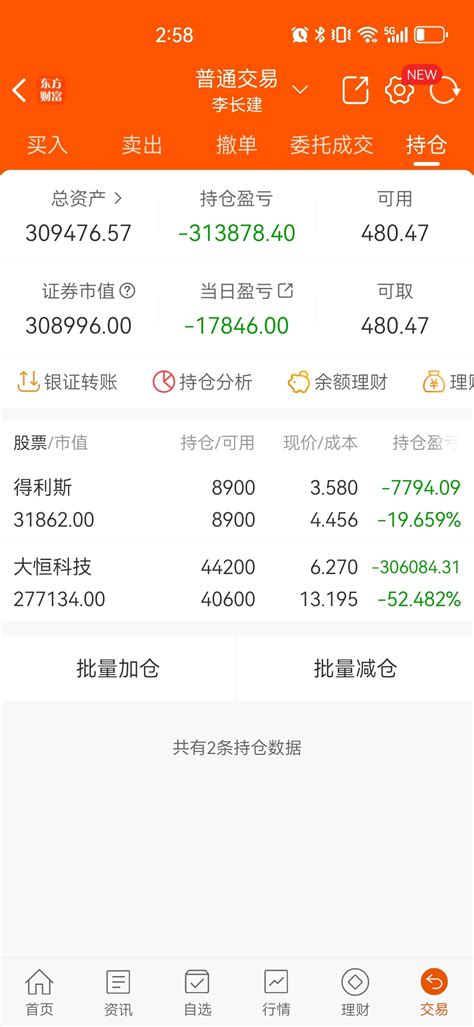This screenshot has height=1027, width=474.
Task: Open 银证转账
Action: click(67, 382)
